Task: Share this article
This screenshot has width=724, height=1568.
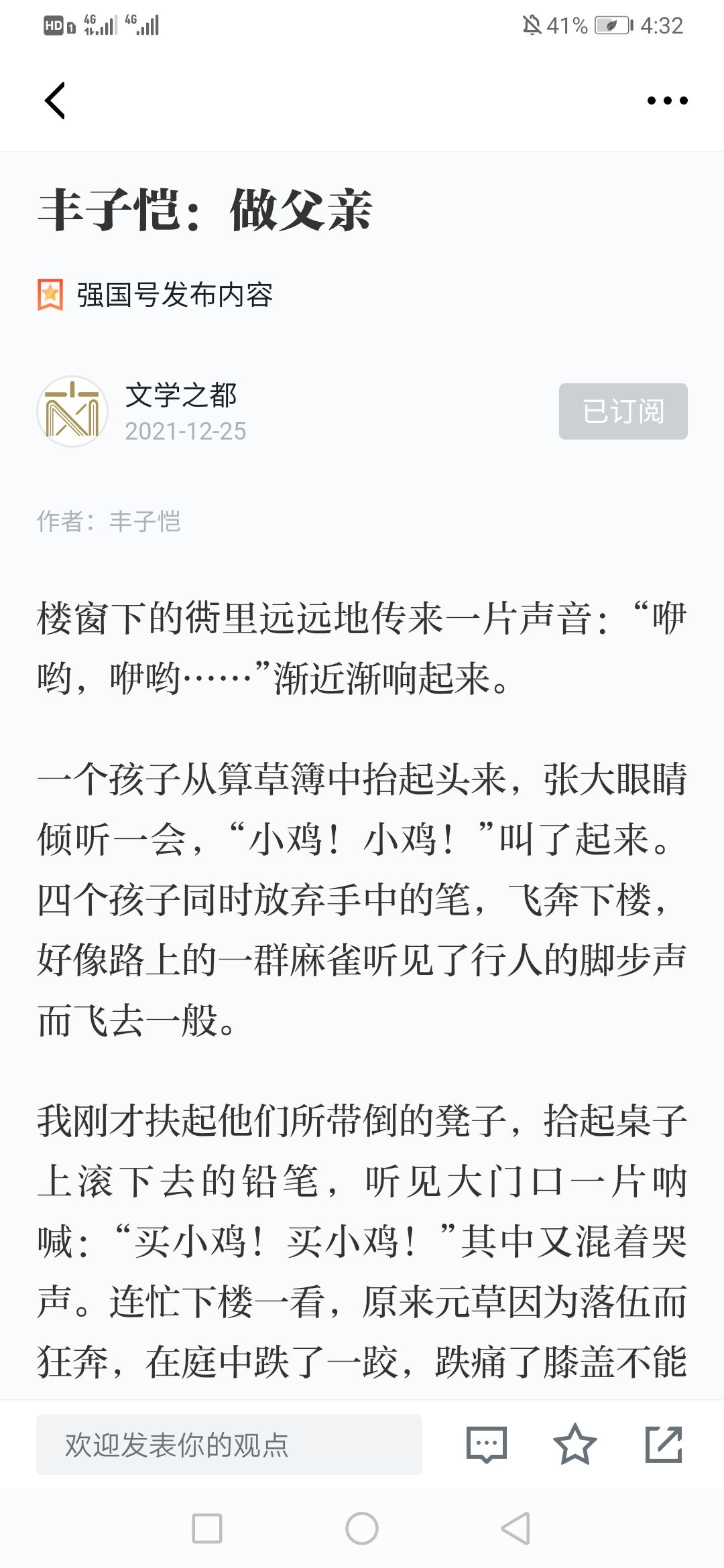Action: tap(664, 1445)
